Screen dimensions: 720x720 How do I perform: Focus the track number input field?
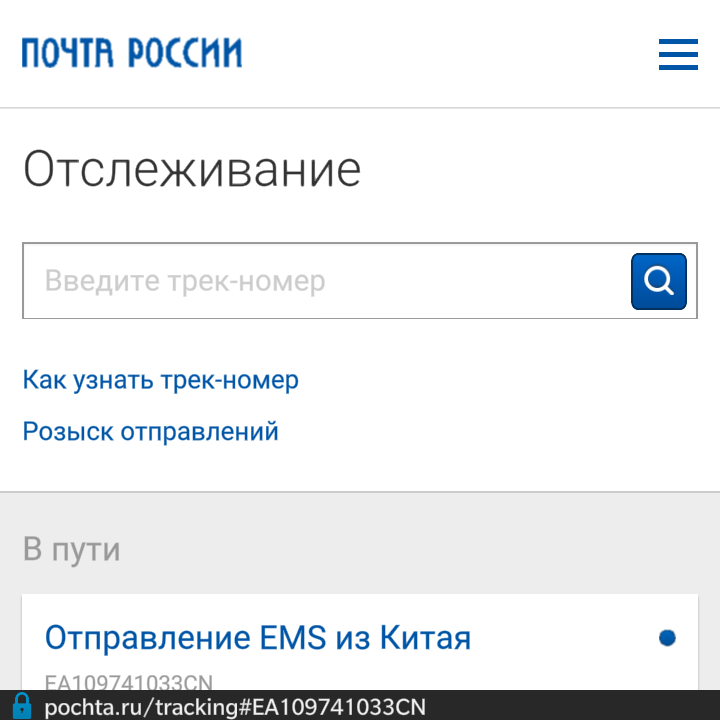click(x=325, y=281)
